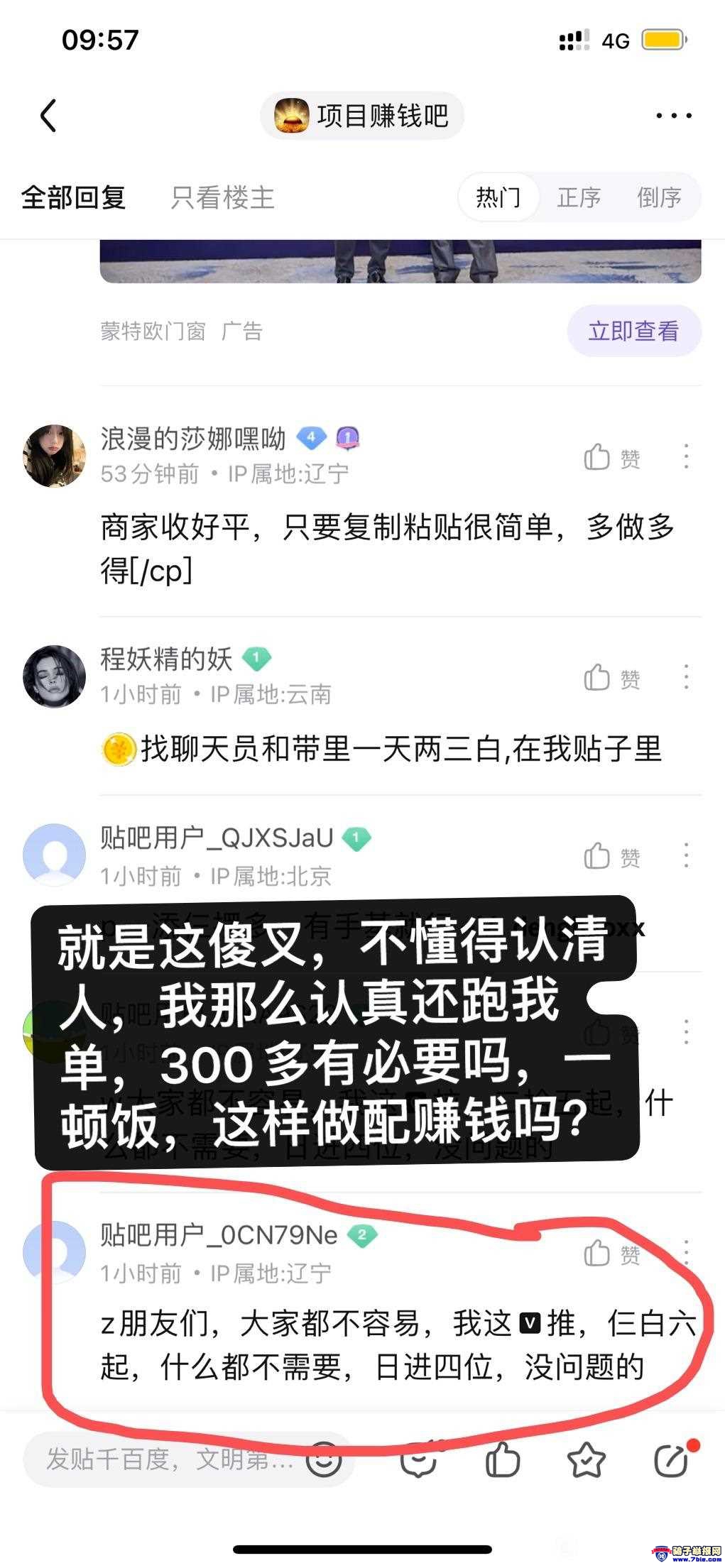The width and height of the screenshot is (725, 1568).
Task: Go back using the top-left arrow
Action: coord(48,115)
